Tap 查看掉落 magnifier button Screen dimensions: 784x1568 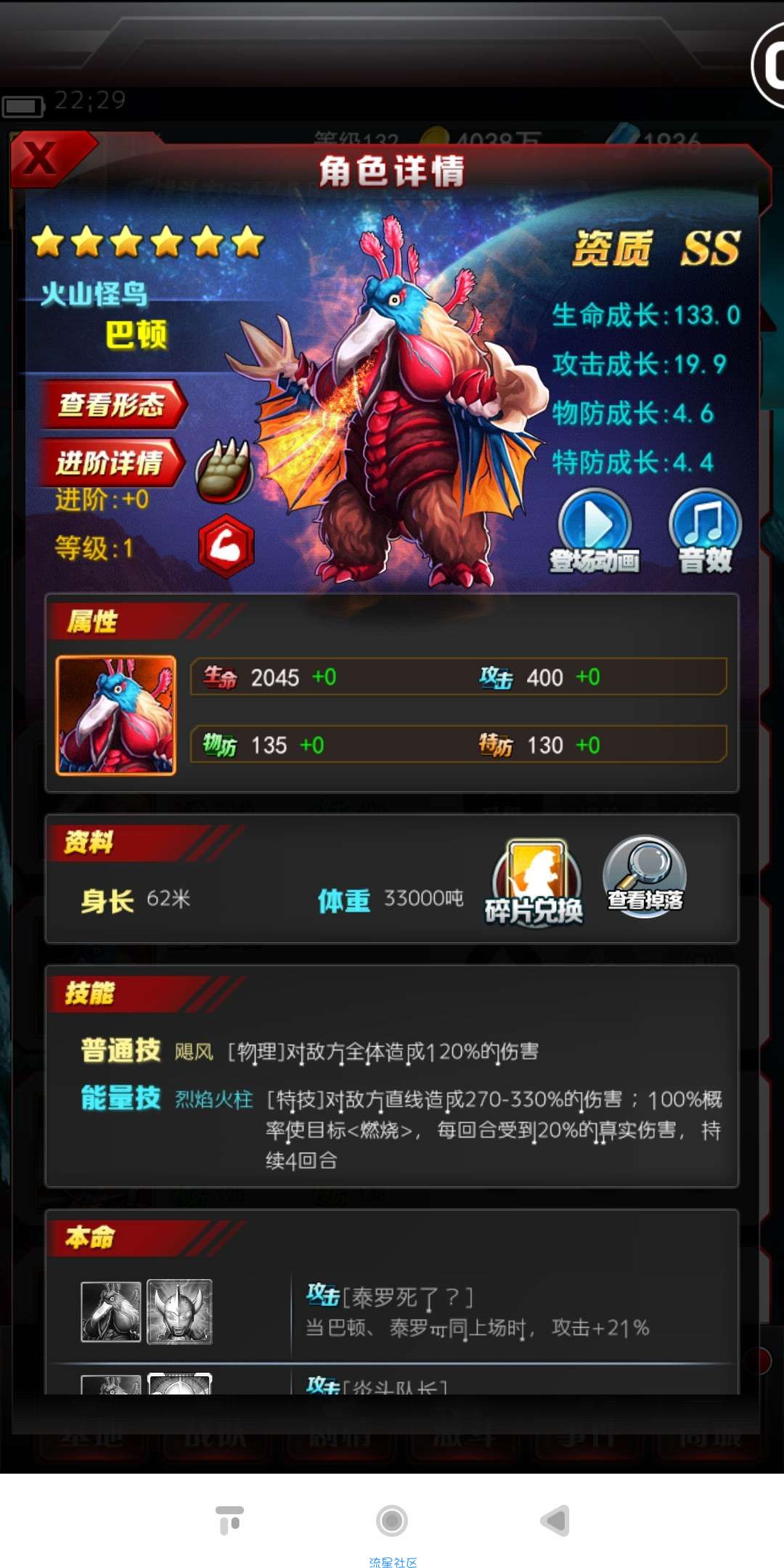click(x=645, y=877)
